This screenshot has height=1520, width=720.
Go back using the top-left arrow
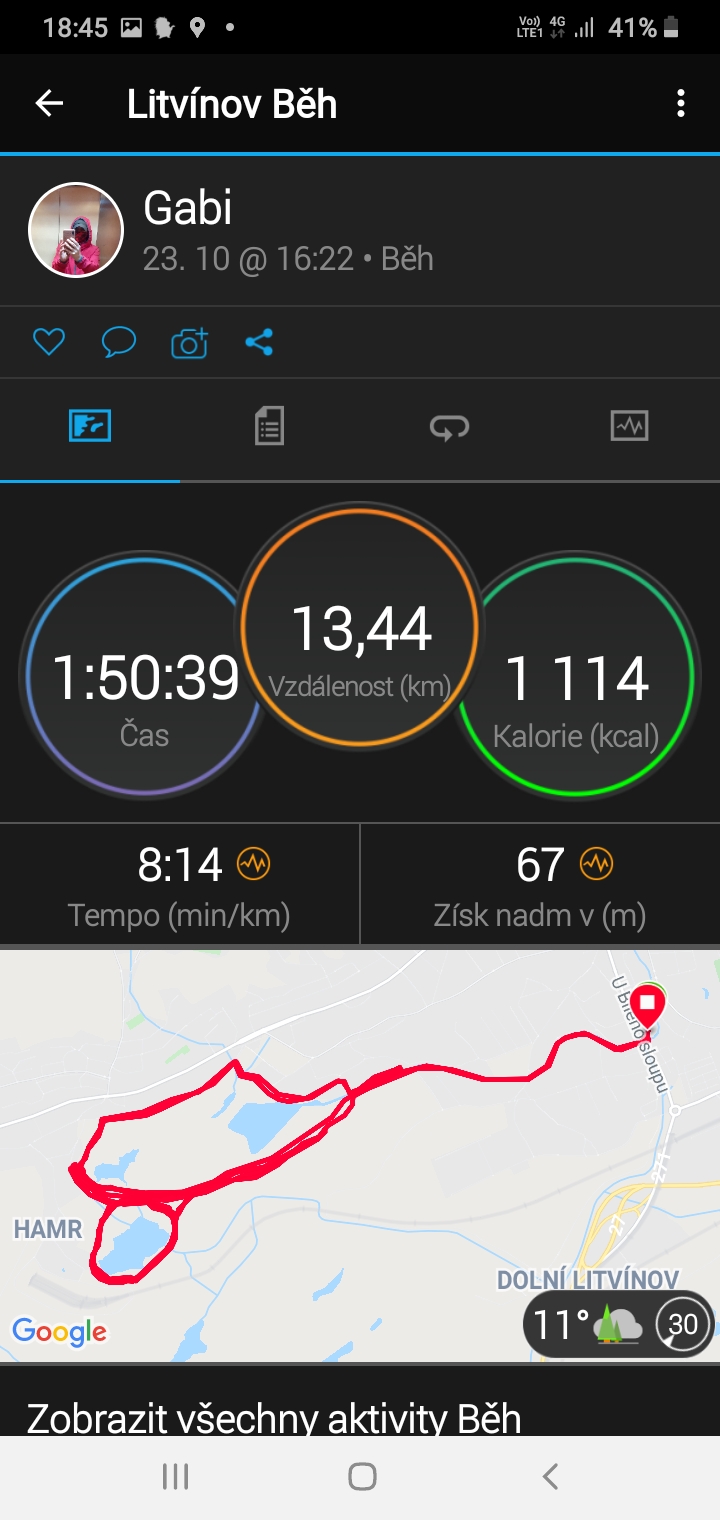(49, 103)
